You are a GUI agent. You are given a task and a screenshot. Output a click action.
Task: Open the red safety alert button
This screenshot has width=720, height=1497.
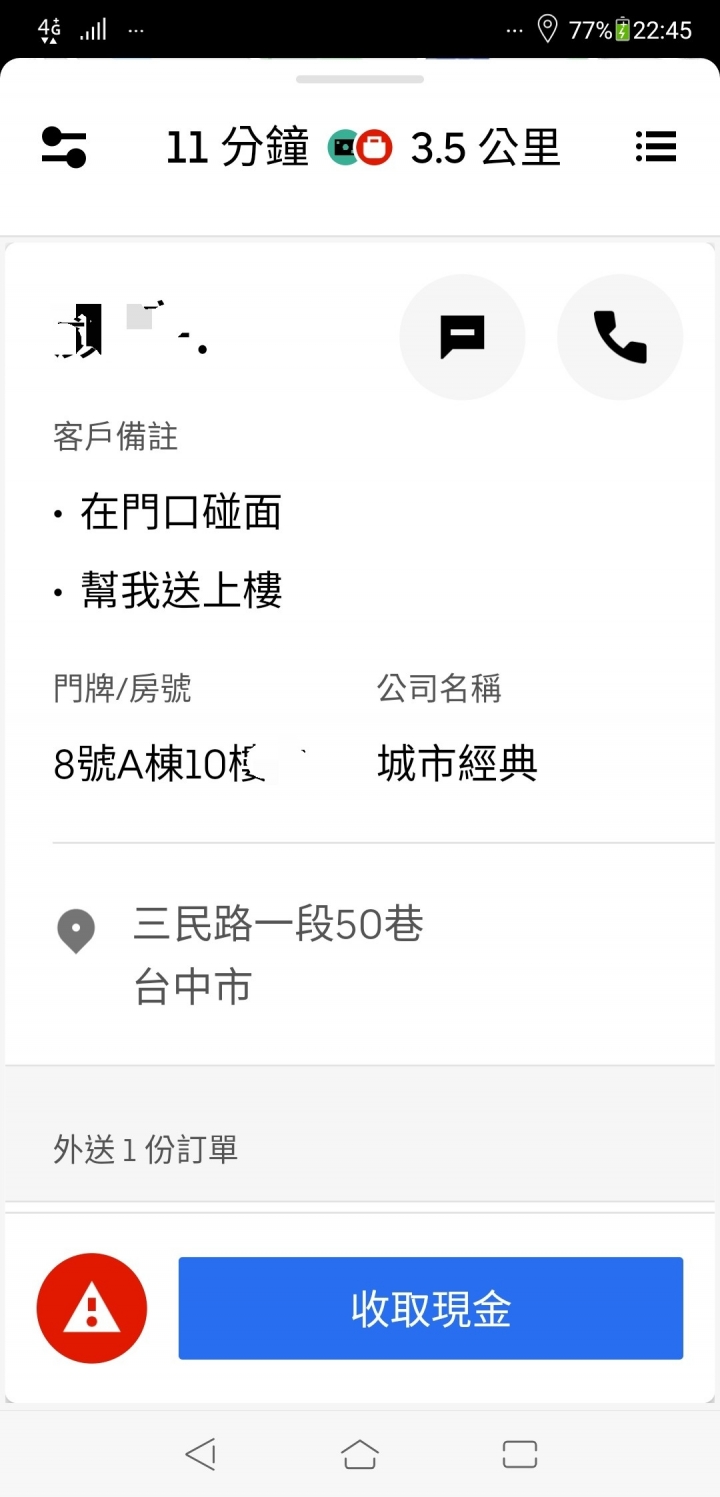point(92,1308)
